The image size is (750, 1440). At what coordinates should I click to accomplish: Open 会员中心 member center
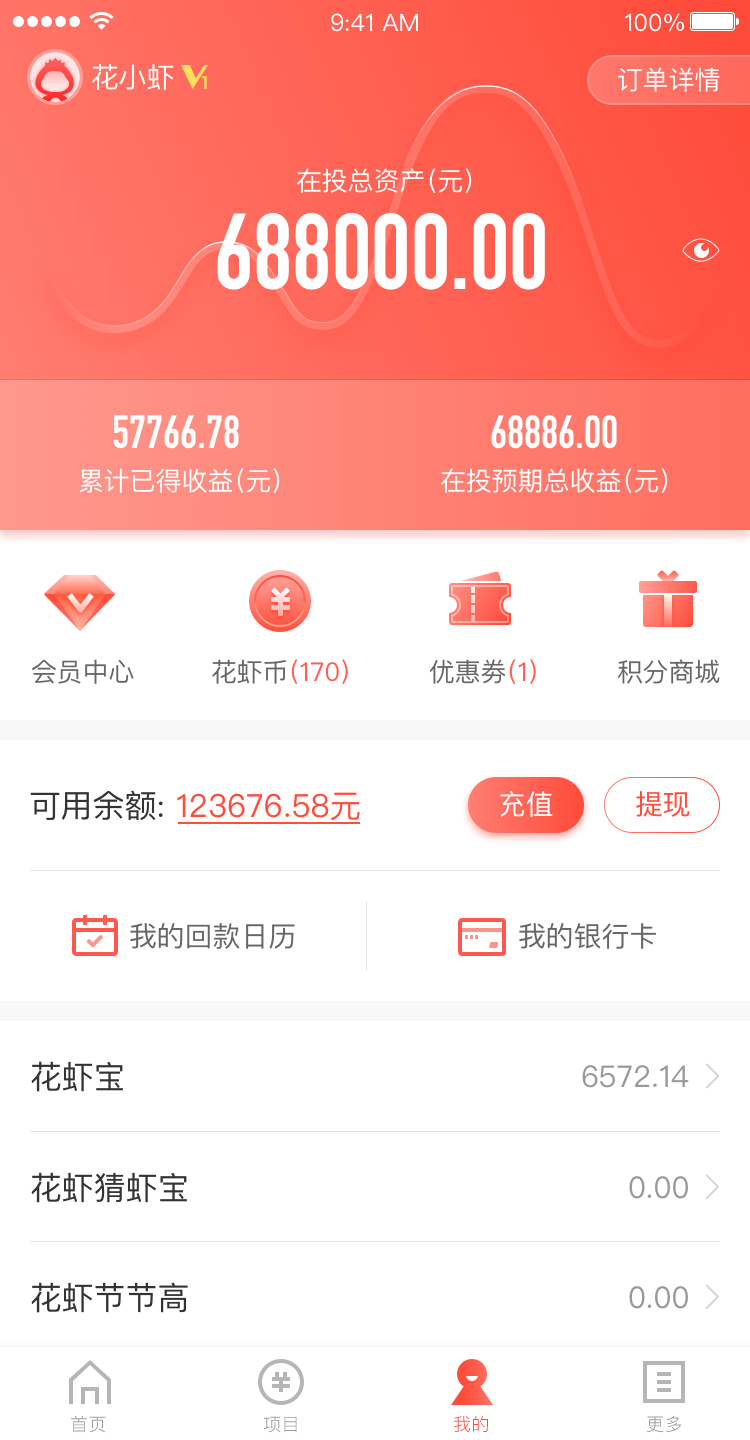pyautogui.click(x=82, y=628)
